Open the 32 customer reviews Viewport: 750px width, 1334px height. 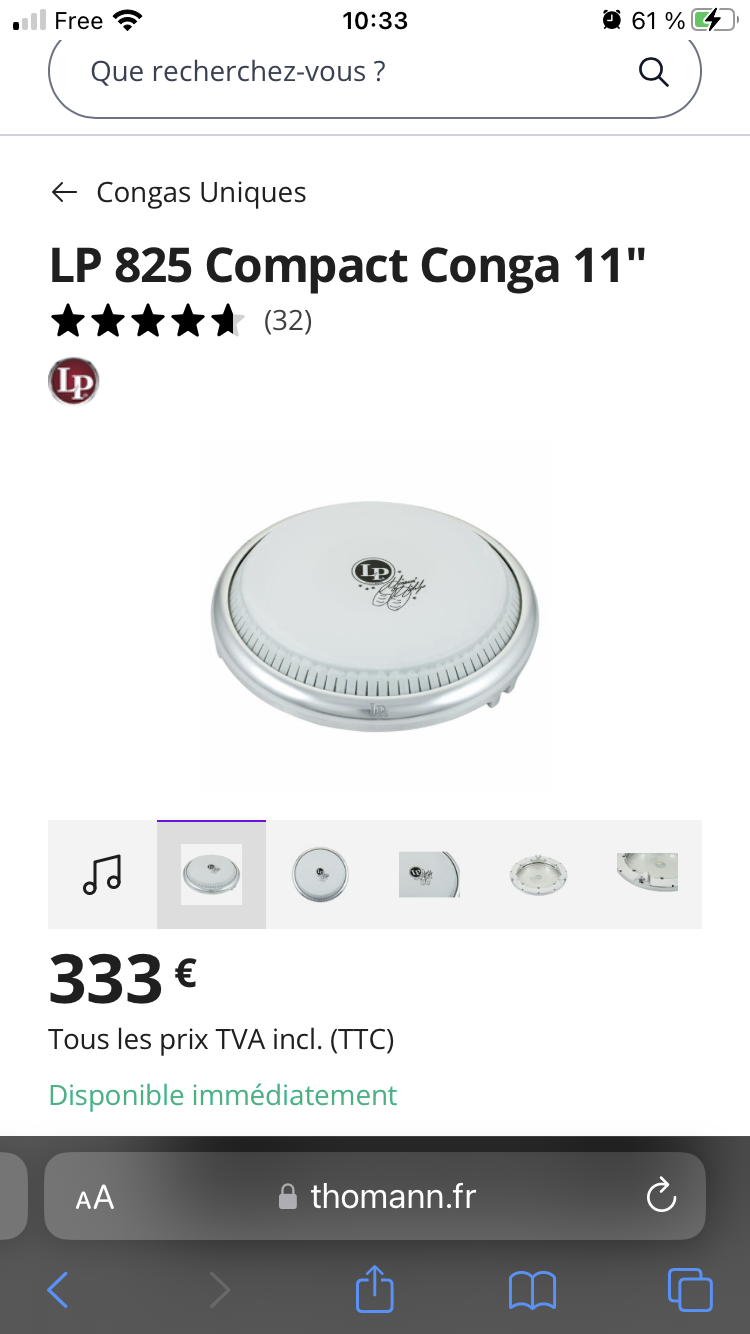[287, 321]
